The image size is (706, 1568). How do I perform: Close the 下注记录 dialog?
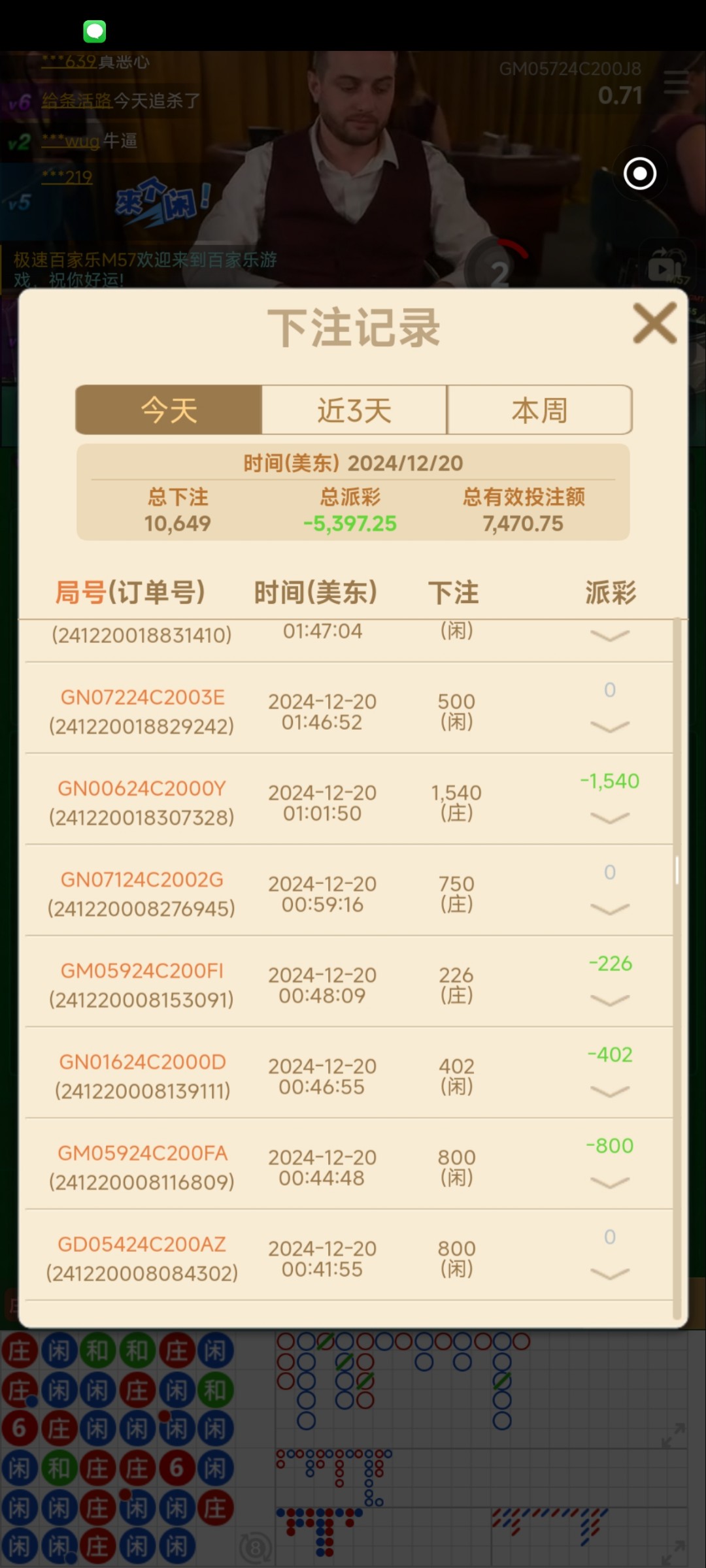coord(654,323)
